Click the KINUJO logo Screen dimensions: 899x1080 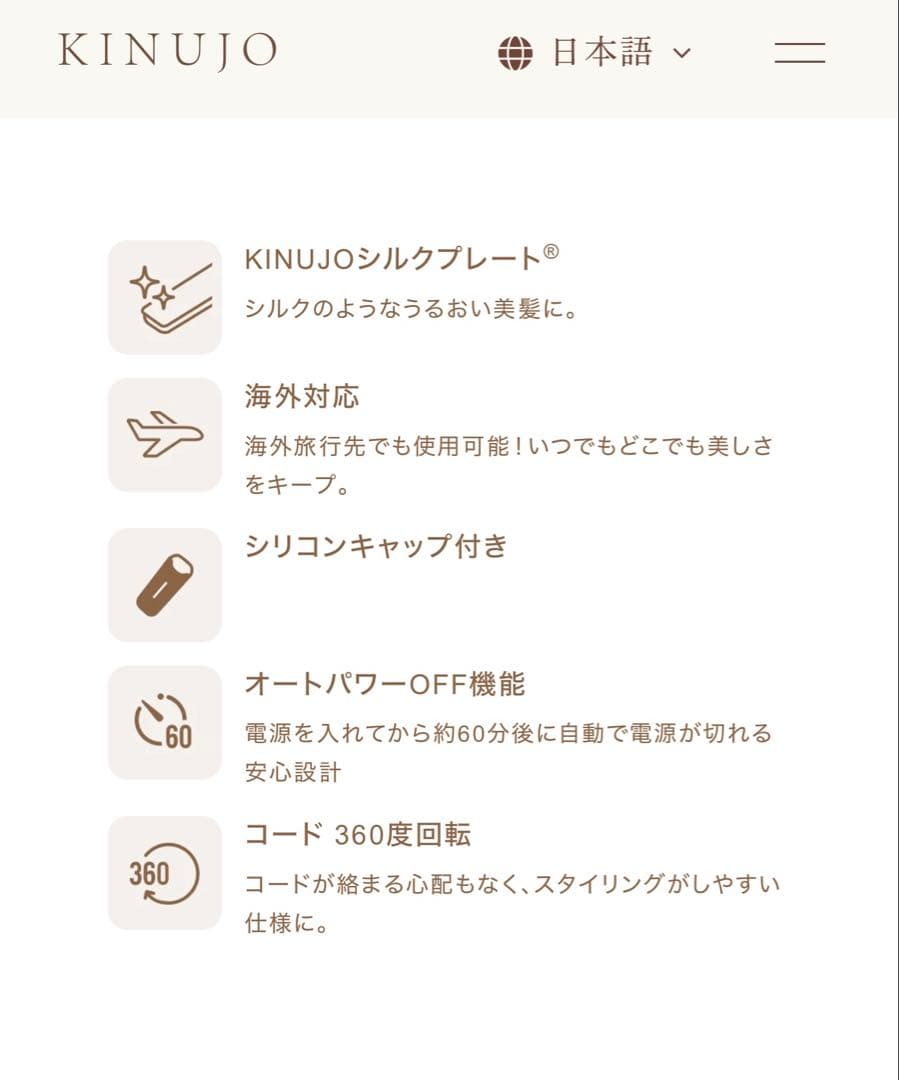[168, 50]
